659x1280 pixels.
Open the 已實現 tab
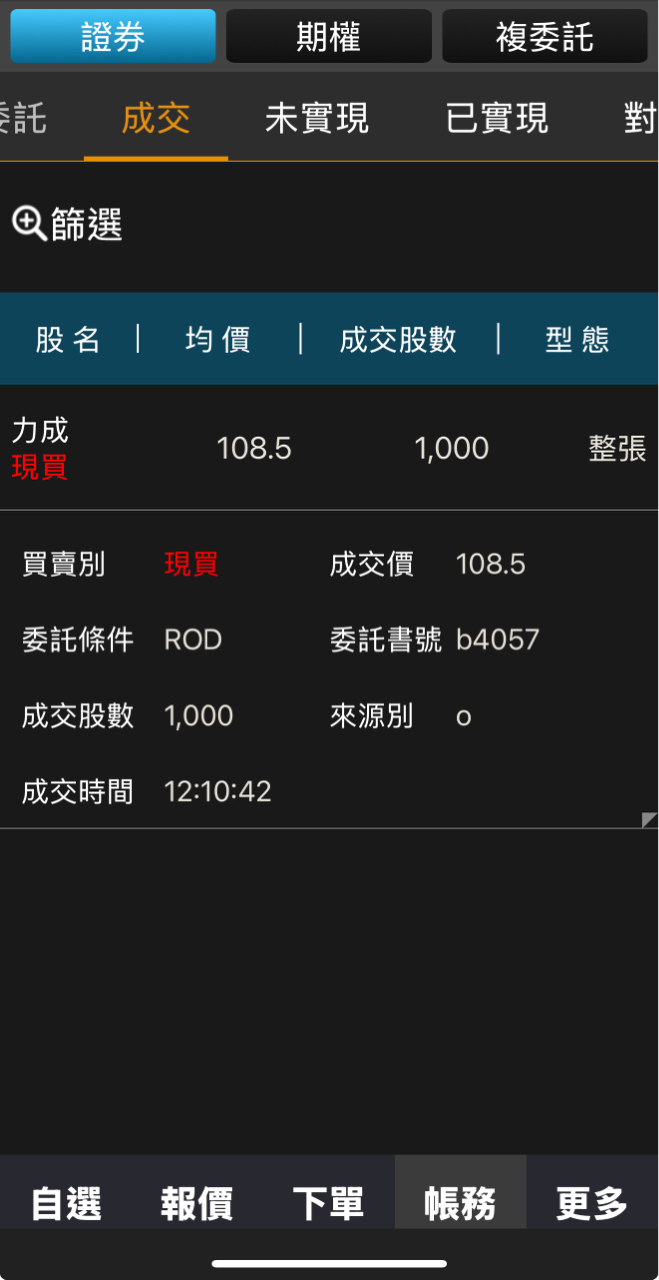pyautogui.click(x=497, y=118)
